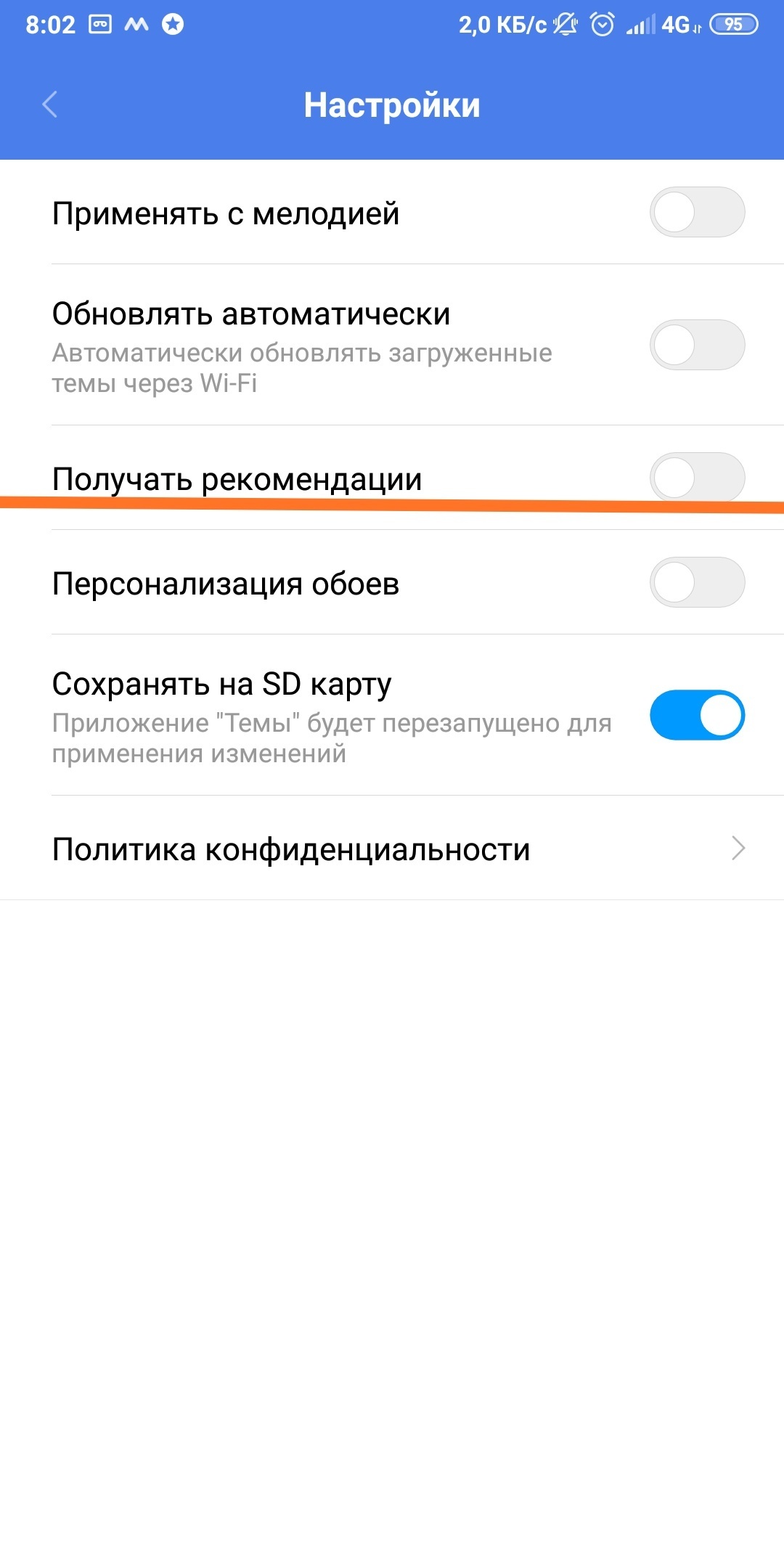Open Политика конфиденциальности
The height and width of the screenshot is (1568, 784).
point(392,848)
